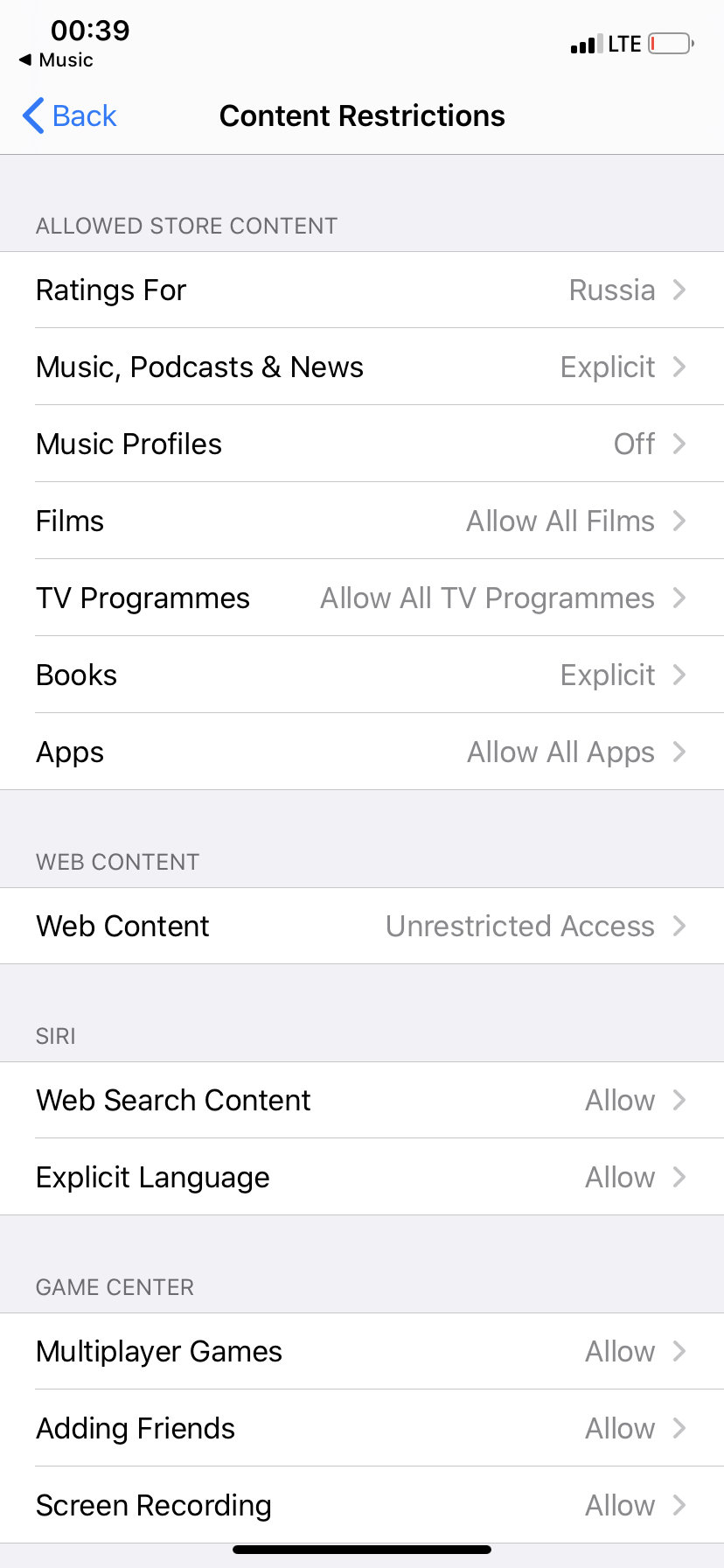Open Siri Web Search Content
The width and height of the screenshot is (724, 1568).
[362, 1100]
